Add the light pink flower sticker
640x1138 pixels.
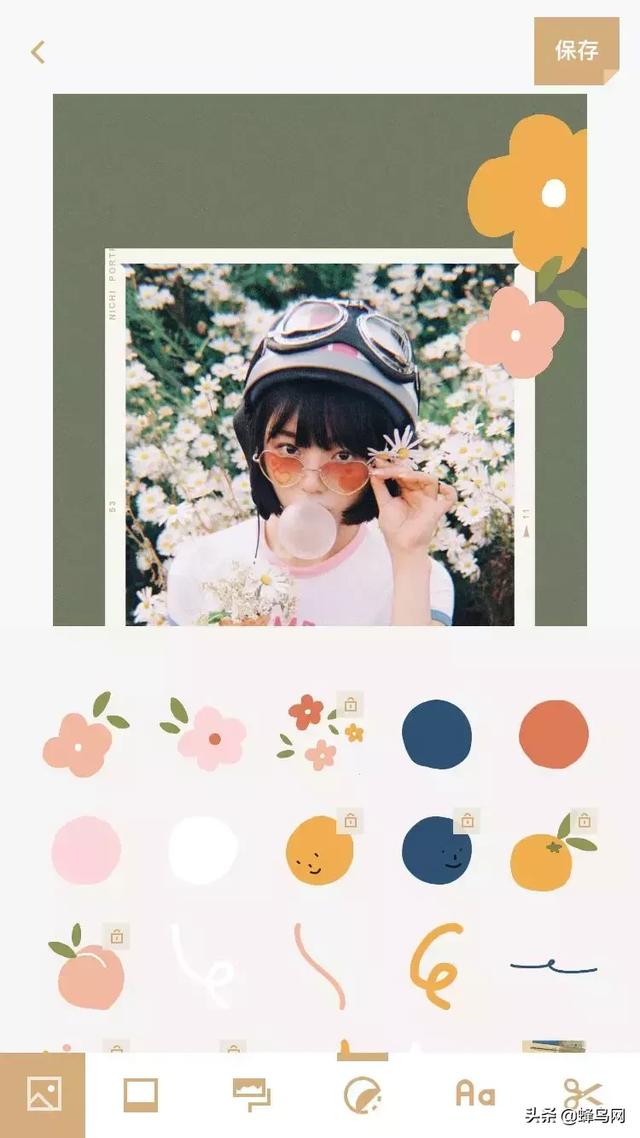(x=206, y=735)
